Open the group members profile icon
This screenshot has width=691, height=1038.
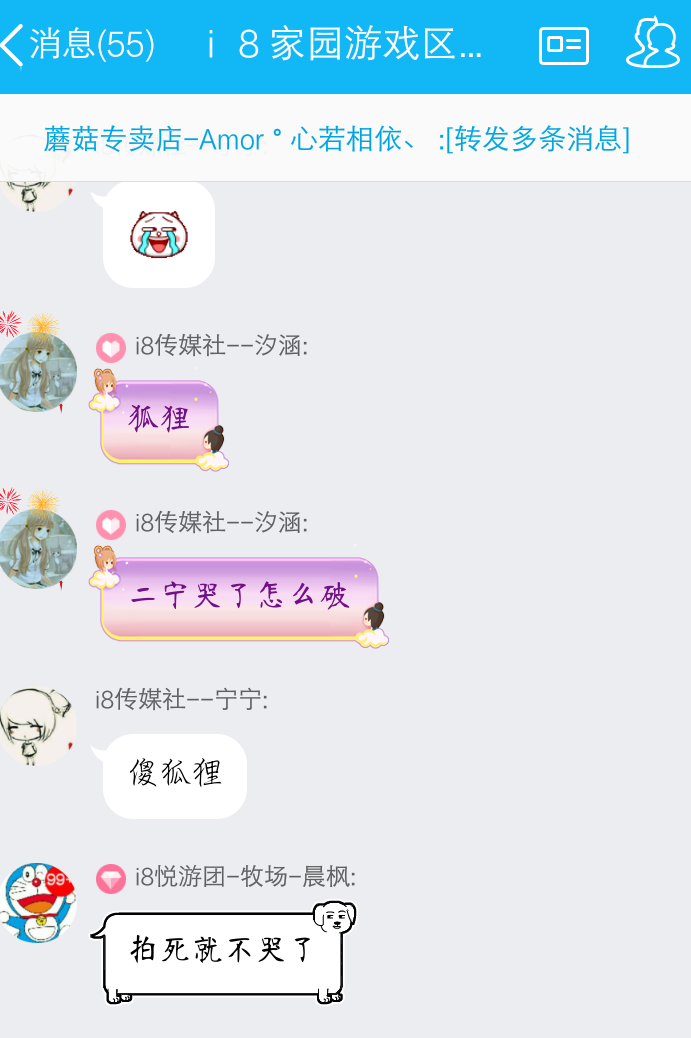click(x=652, y=44)
